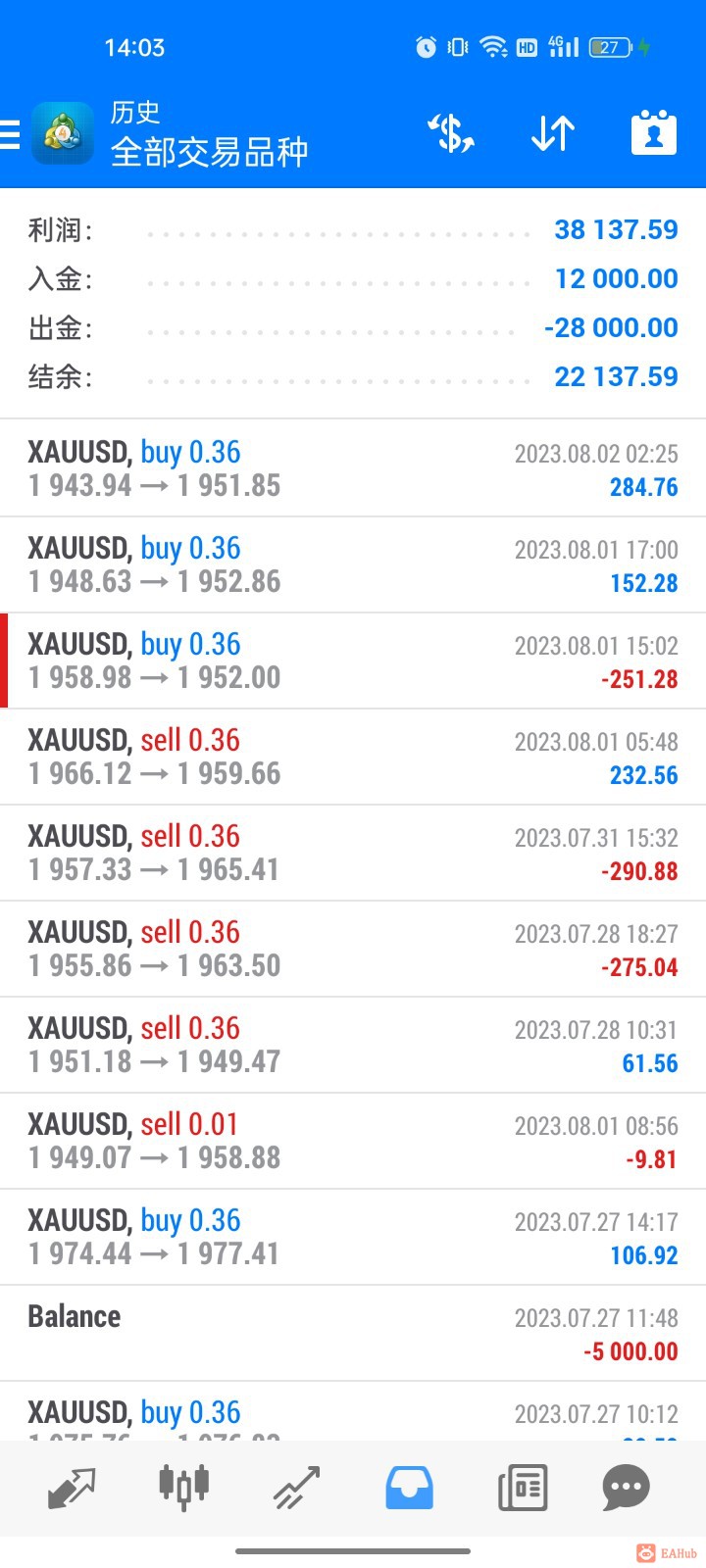Select the History inbox tab
This screenshot has height=1568, width=706.
(409, 1488)
